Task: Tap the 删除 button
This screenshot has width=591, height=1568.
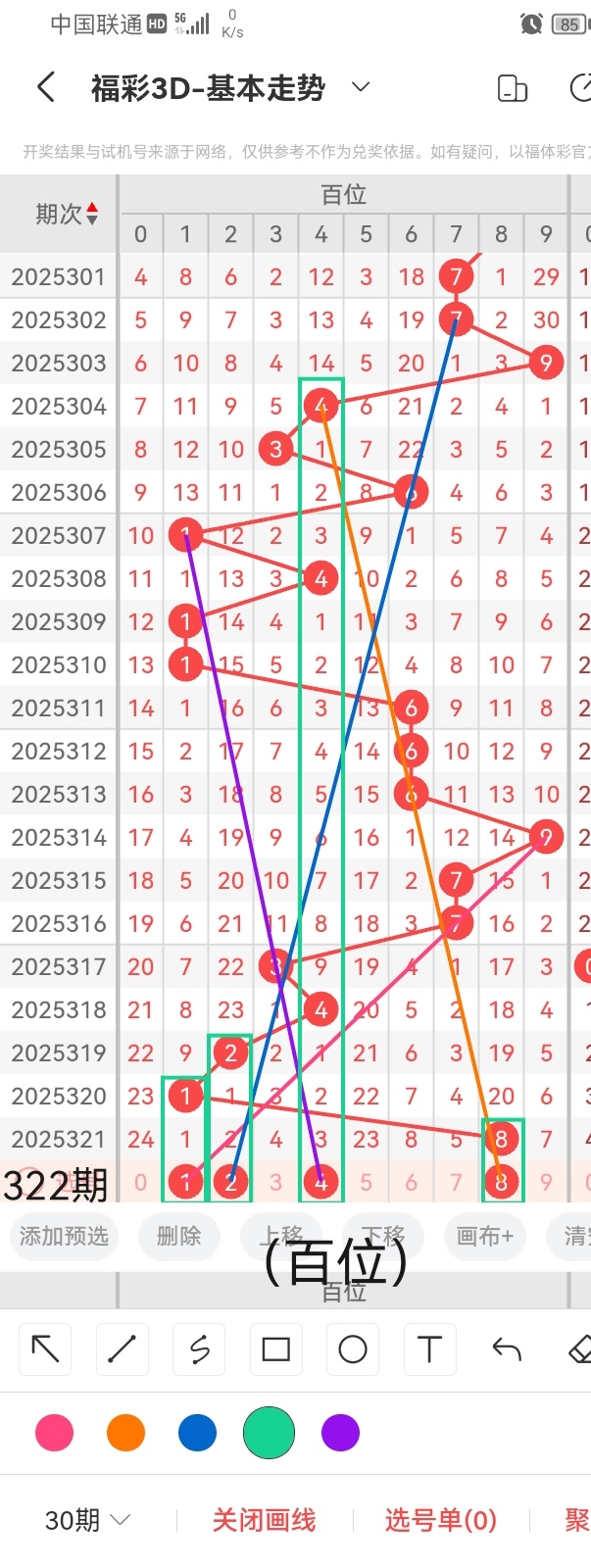Action: 178,1236
